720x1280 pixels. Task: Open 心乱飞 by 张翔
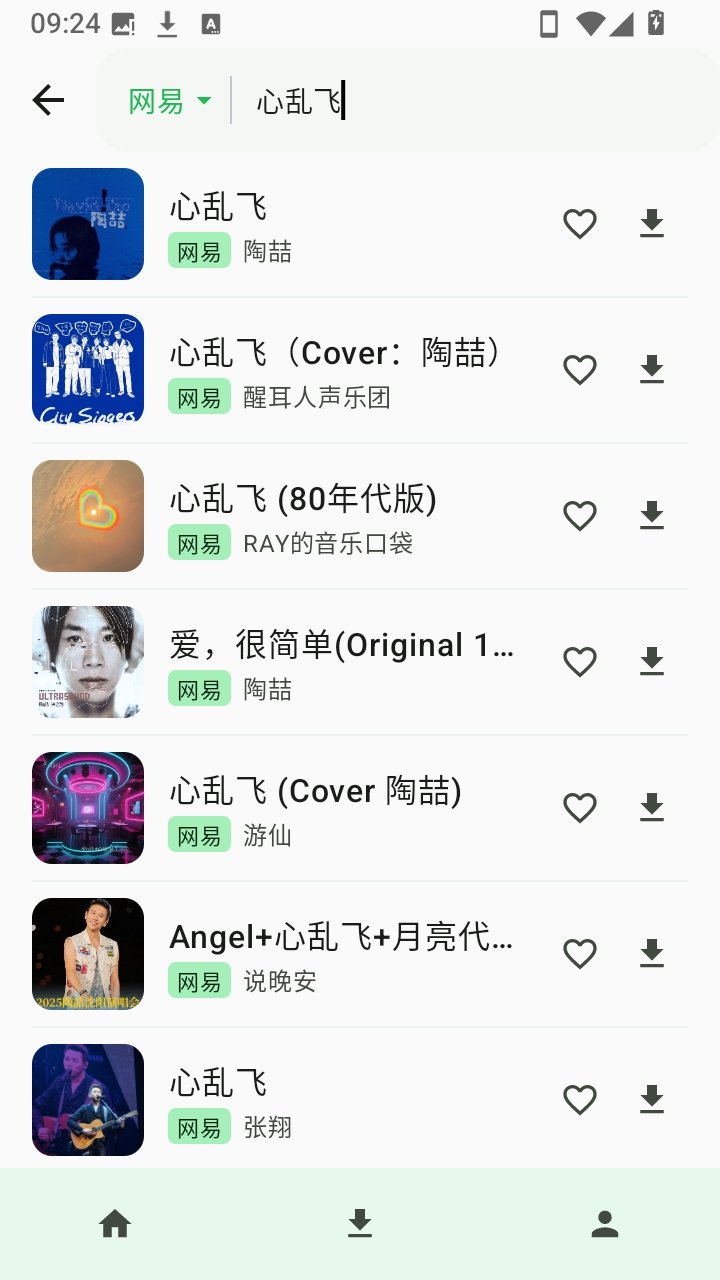point(360,1100)
